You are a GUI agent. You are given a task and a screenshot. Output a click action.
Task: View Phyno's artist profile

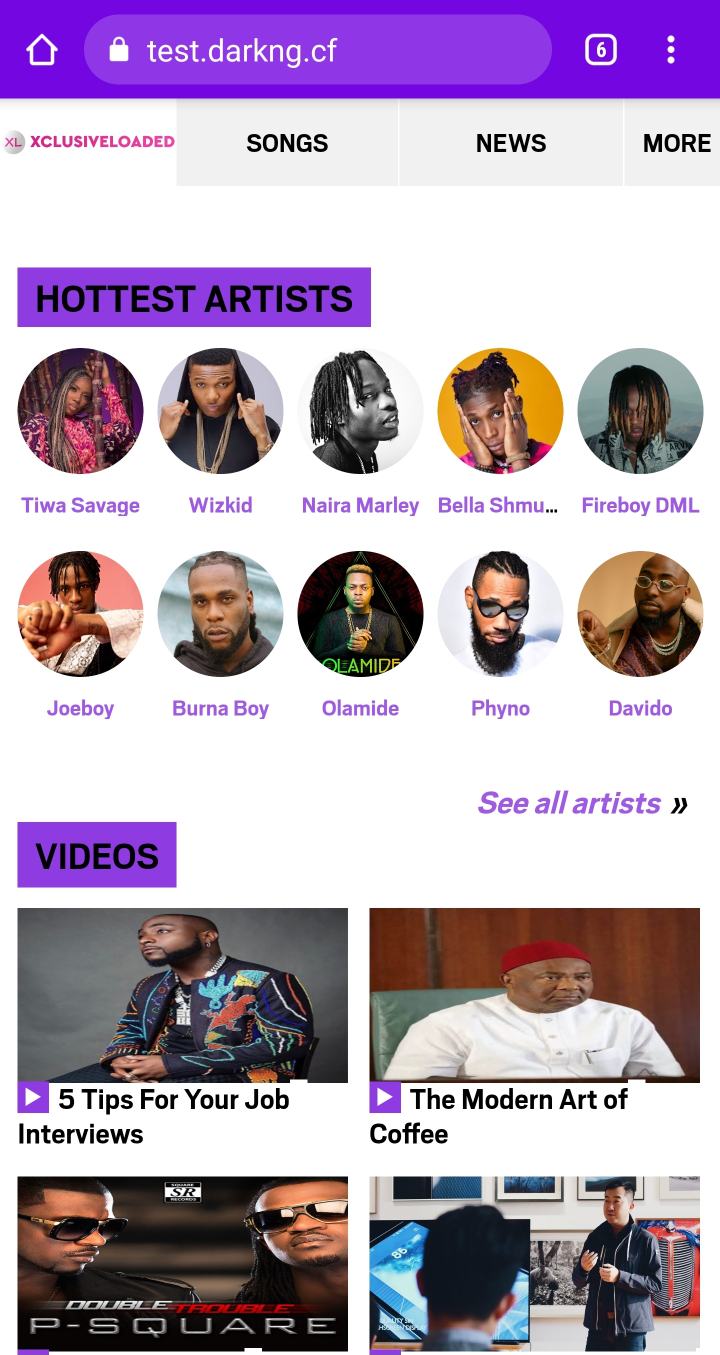(x=500, y=614)
